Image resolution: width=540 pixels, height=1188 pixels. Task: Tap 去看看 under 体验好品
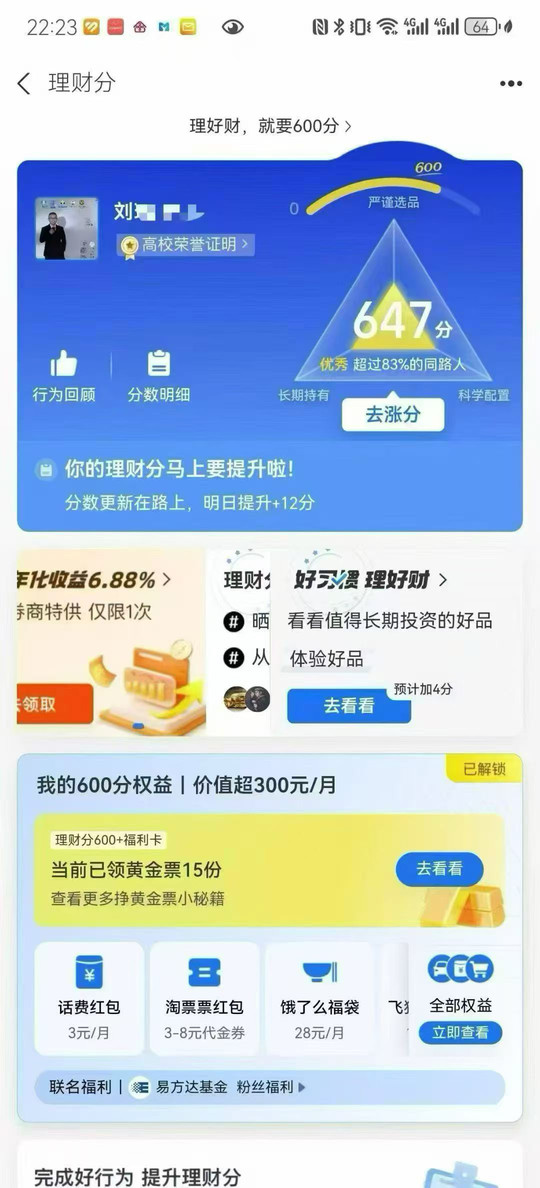pos(349,705)
